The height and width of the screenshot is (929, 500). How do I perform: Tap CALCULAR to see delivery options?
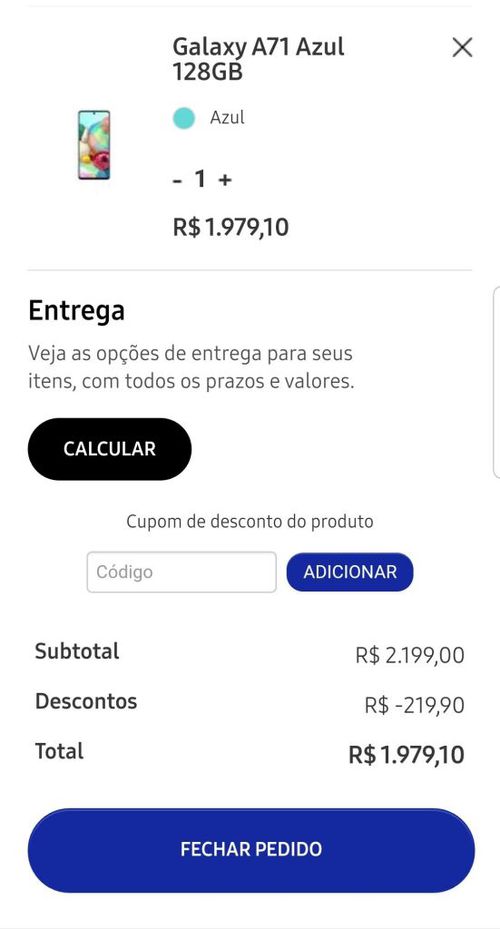[x=110, y=449]
